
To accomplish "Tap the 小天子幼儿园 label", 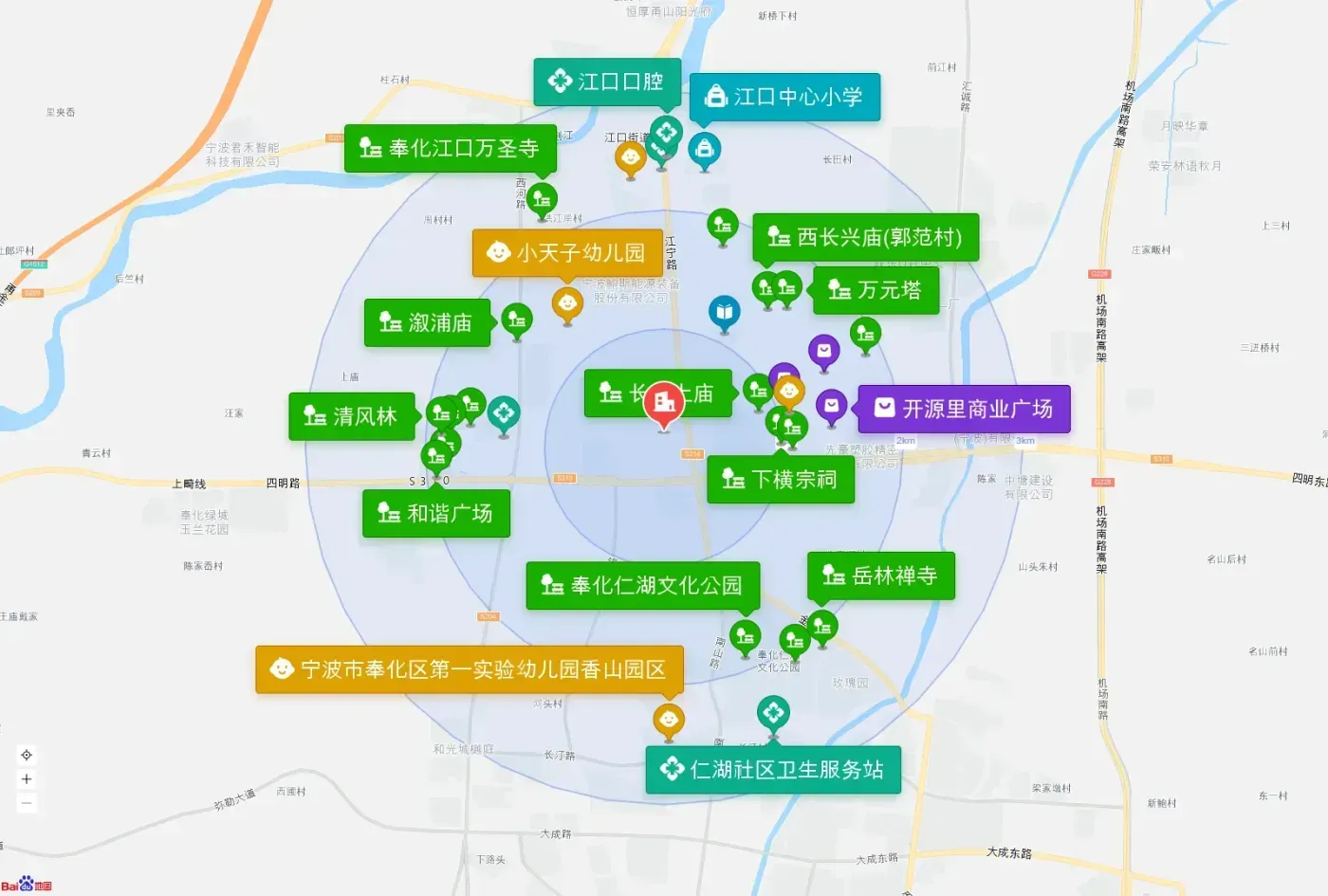I will click(567, 252).
